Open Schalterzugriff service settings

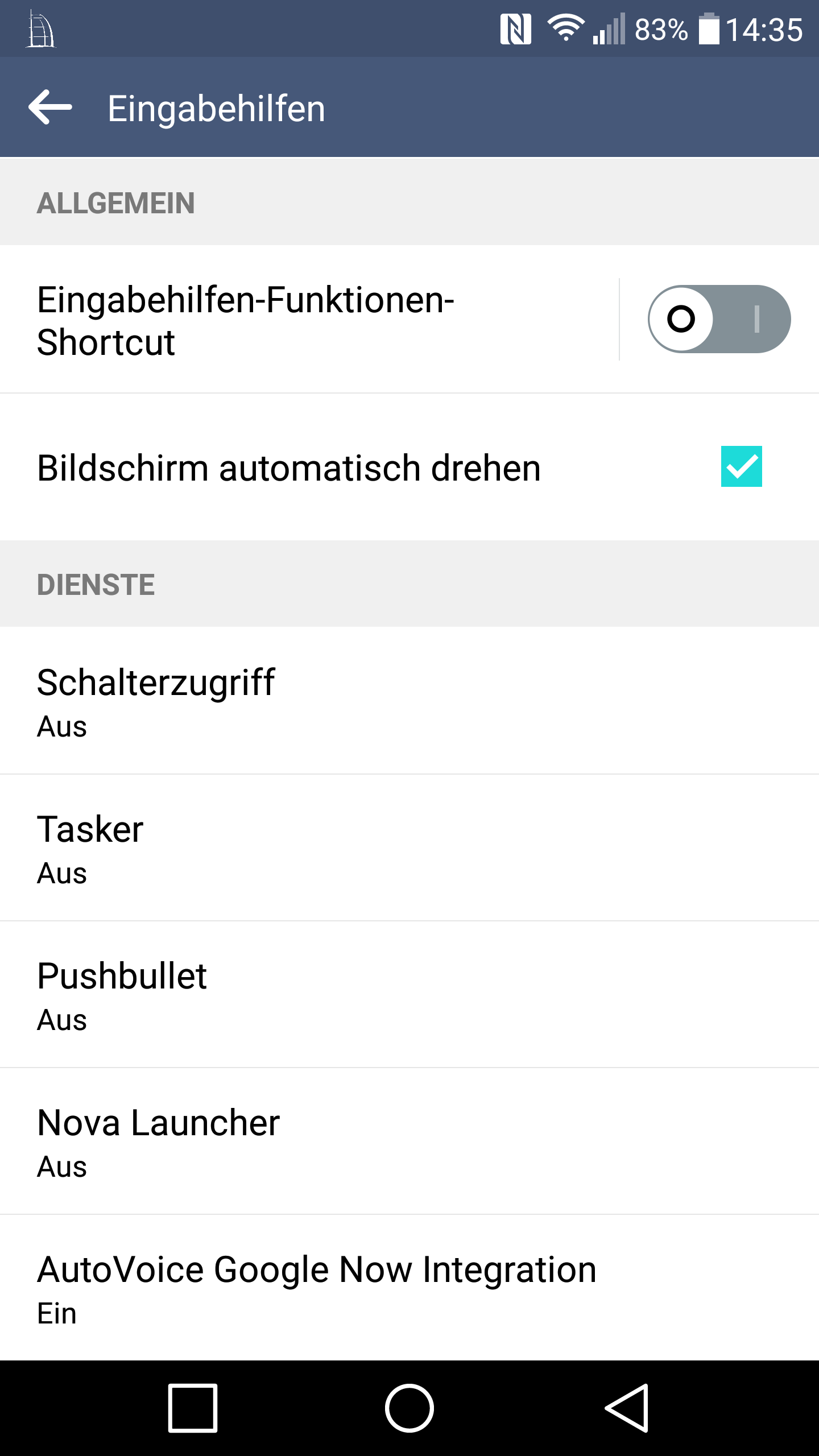click(x=409, y=701)
